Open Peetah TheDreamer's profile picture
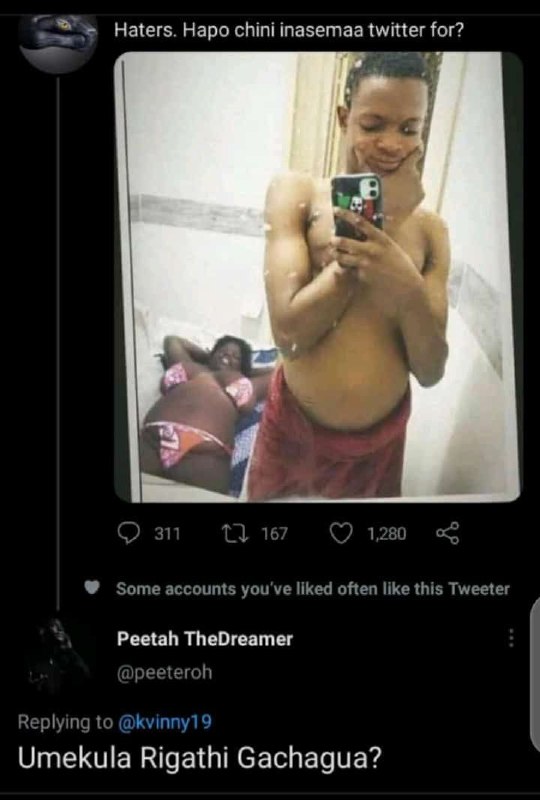 (x=58, y=656)
